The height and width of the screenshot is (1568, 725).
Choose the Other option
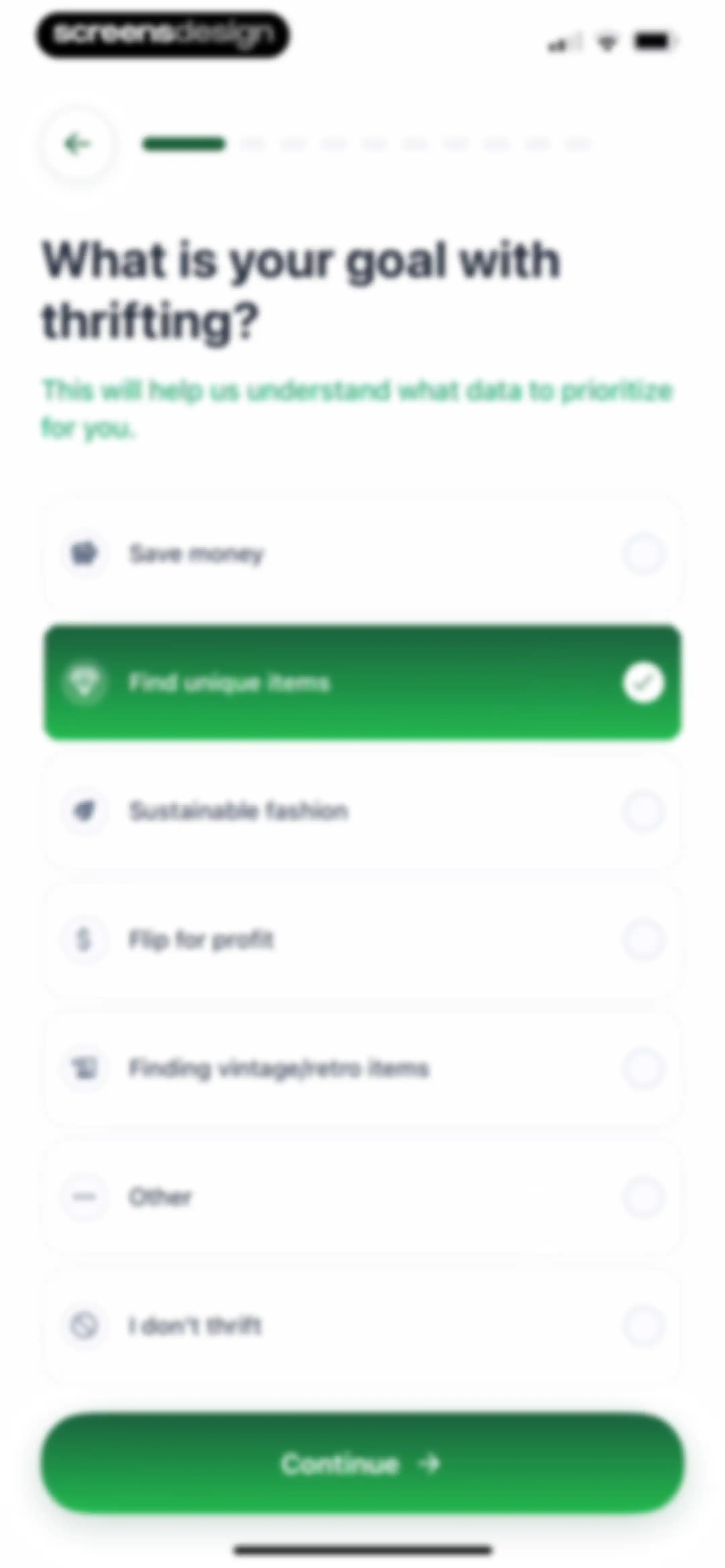(362, 1197)
